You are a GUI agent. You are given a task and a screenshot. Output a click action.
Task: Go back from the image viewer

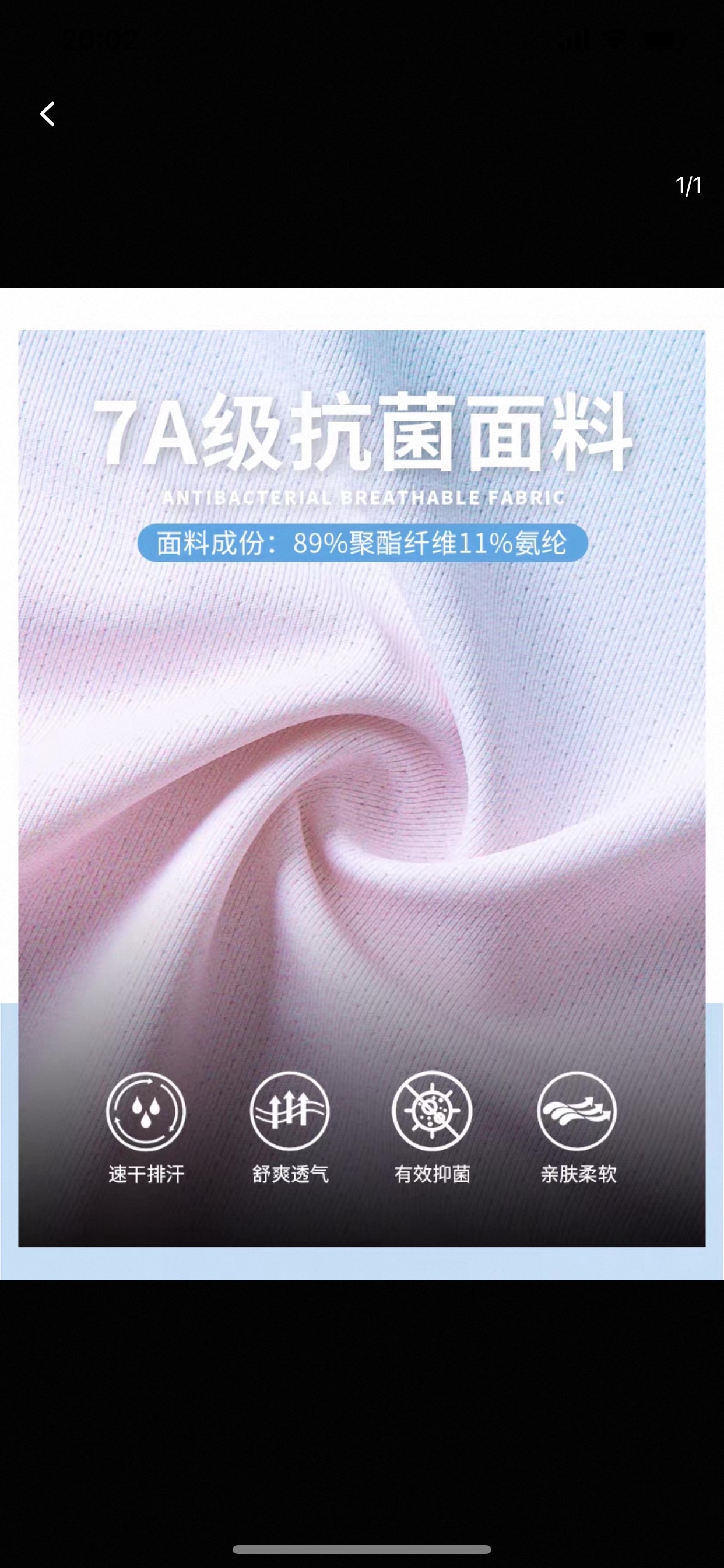[x=47, y=114]
